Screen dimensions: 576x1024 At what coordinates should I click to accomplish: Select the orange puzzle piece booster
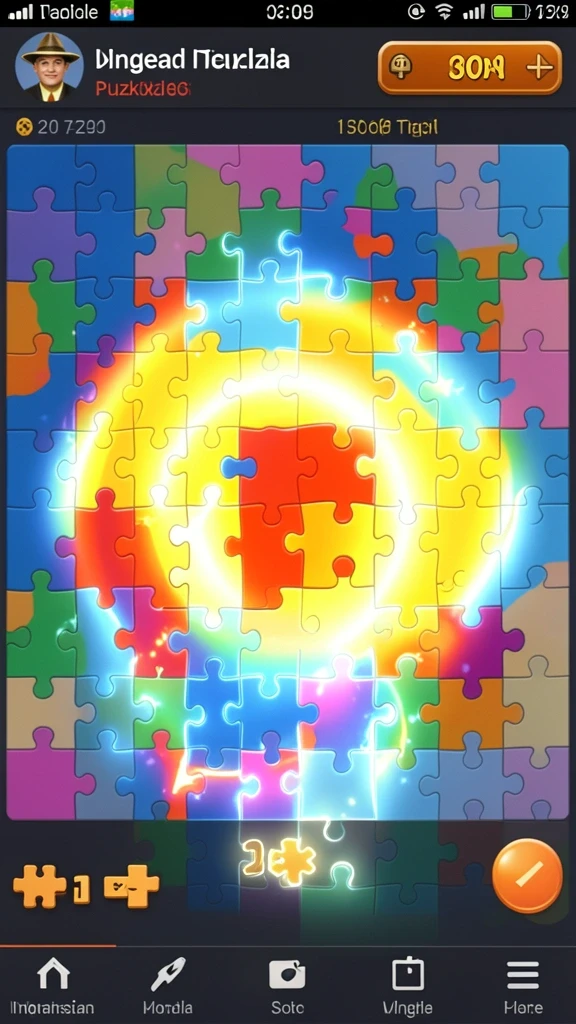[40, 886]
